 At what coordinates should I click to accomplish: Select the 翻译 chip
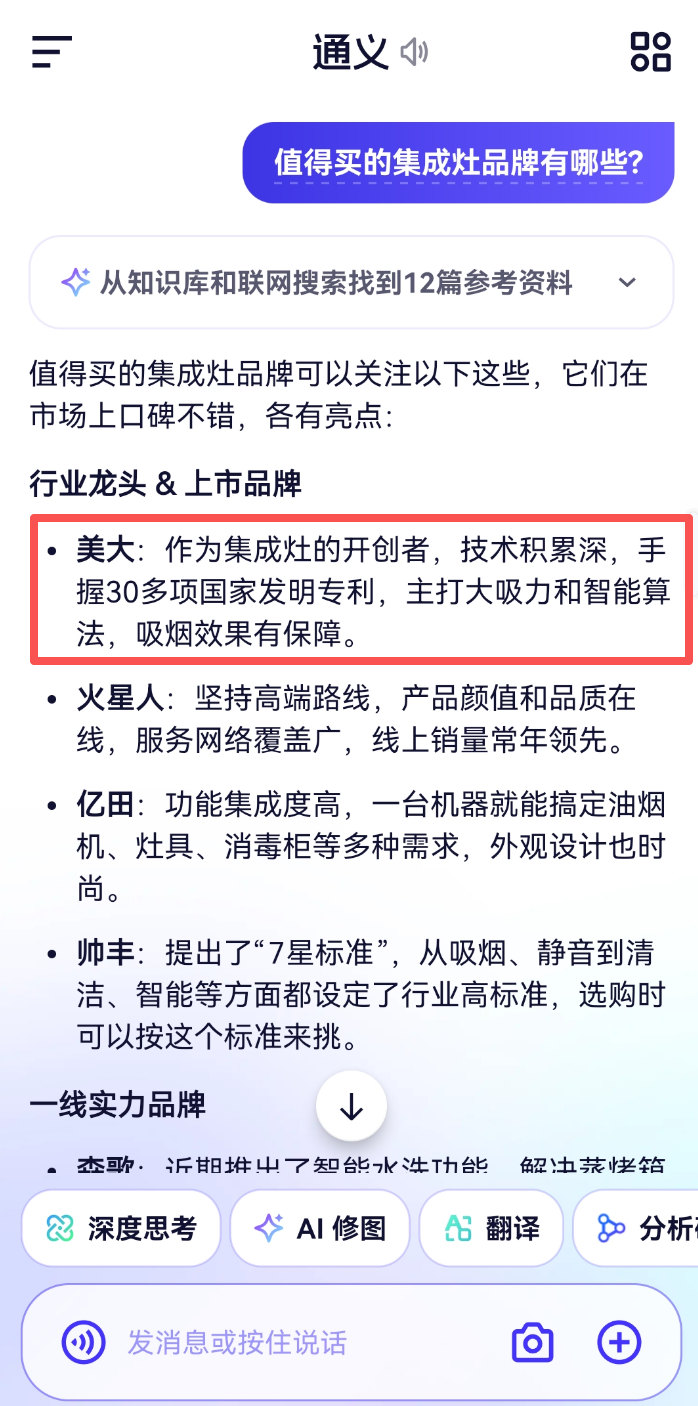coord(491,1228)
